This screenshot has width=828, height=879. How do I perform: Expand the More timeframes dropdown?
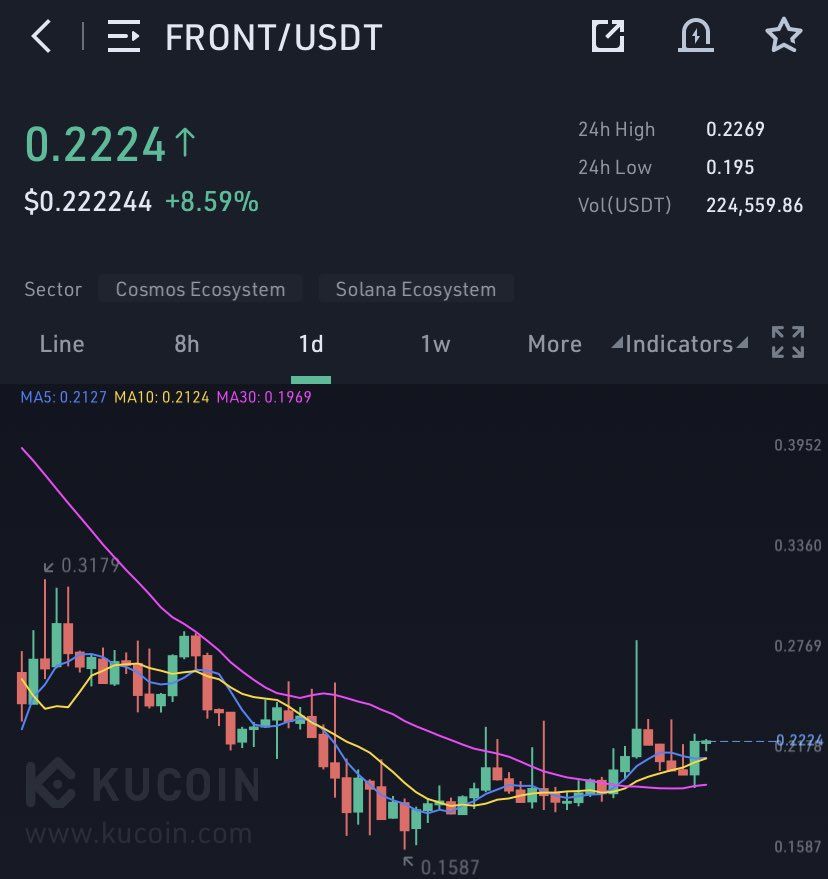pyautogui.click(x=555, y=344)
